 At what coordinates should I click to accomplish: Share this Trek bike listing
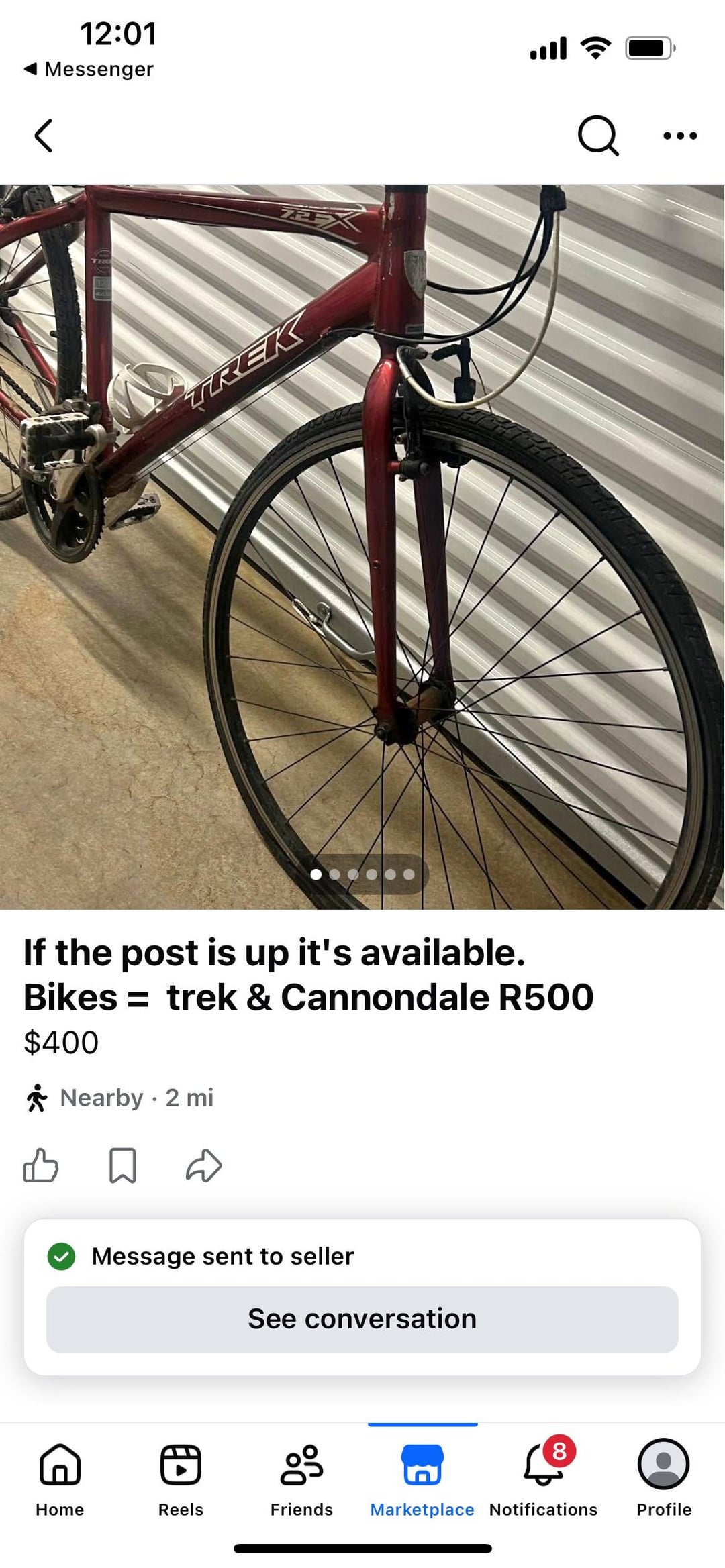pos(204,1165)
